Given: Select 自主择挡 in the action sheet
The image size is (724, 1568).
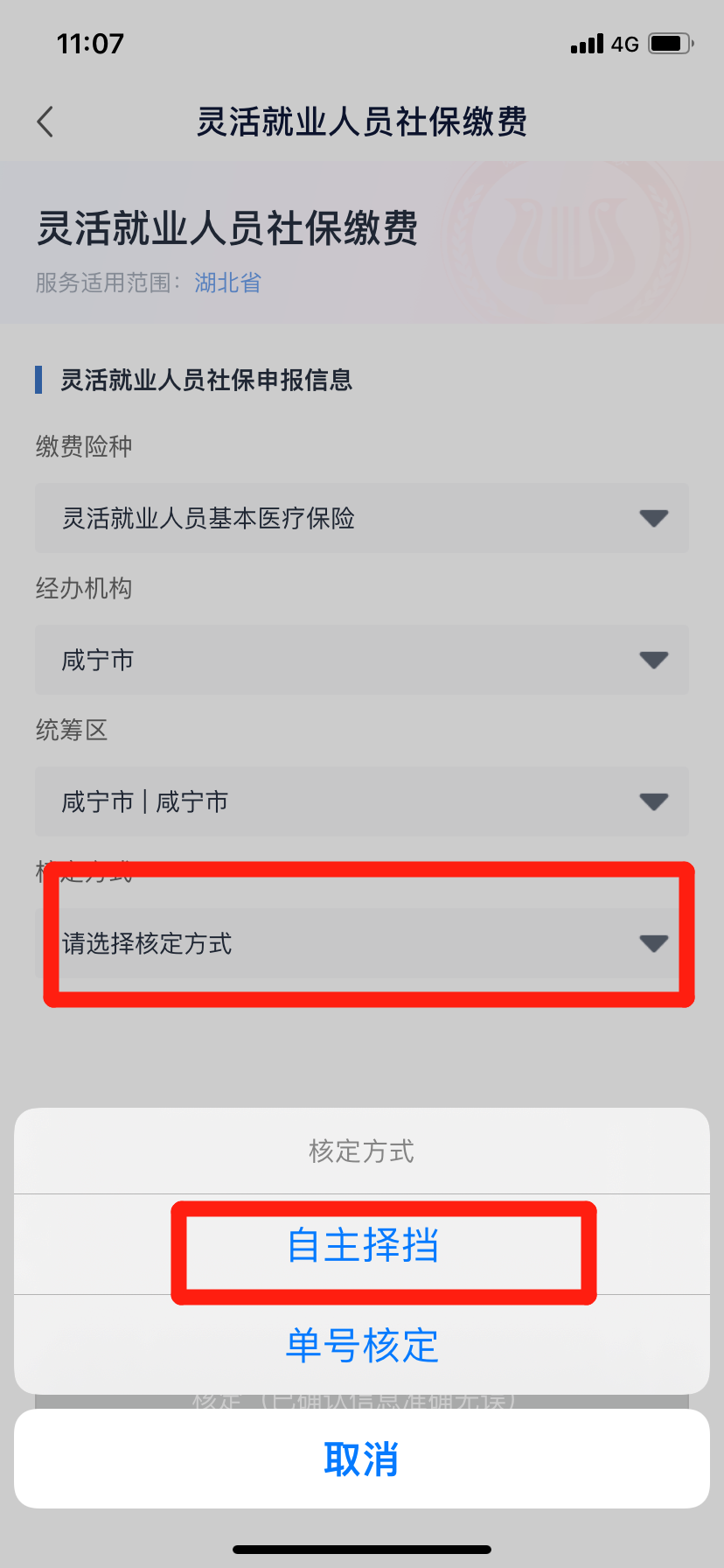Looking at the screenshot, I should coord(362,1244).
